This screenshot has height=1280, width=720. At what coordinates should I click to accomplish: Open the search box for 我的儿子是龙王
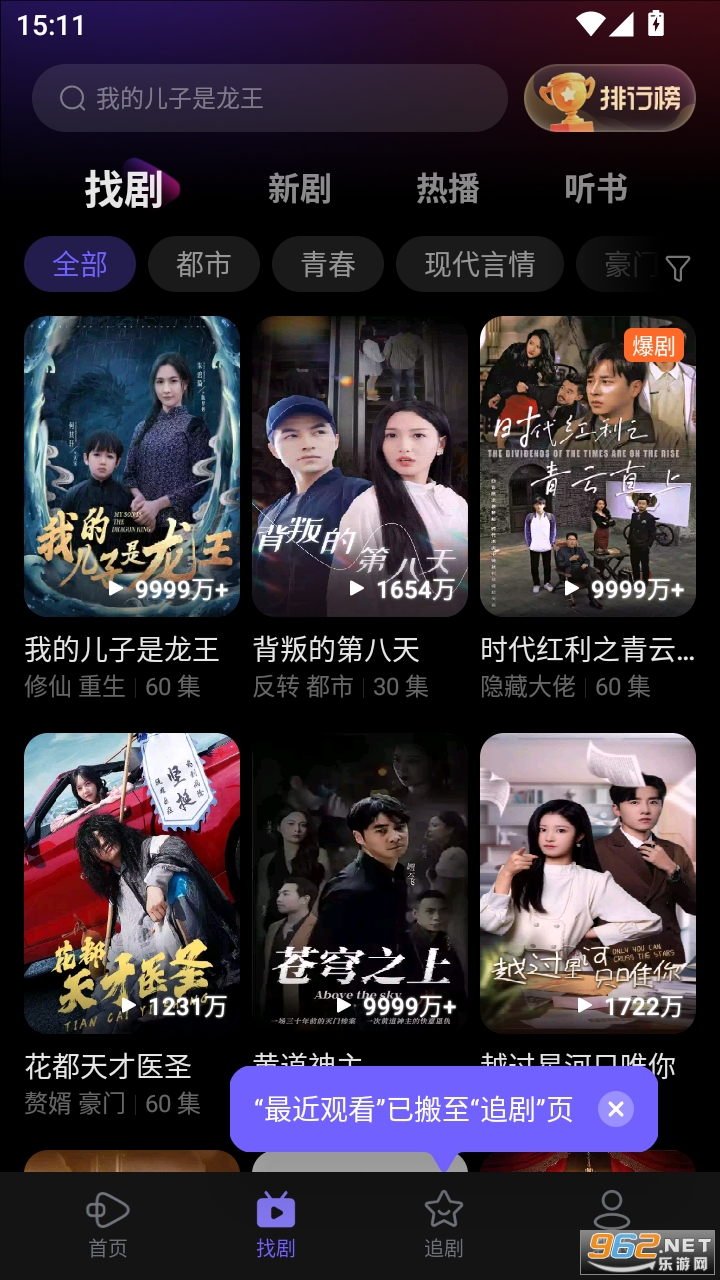(x=268, y=98)
